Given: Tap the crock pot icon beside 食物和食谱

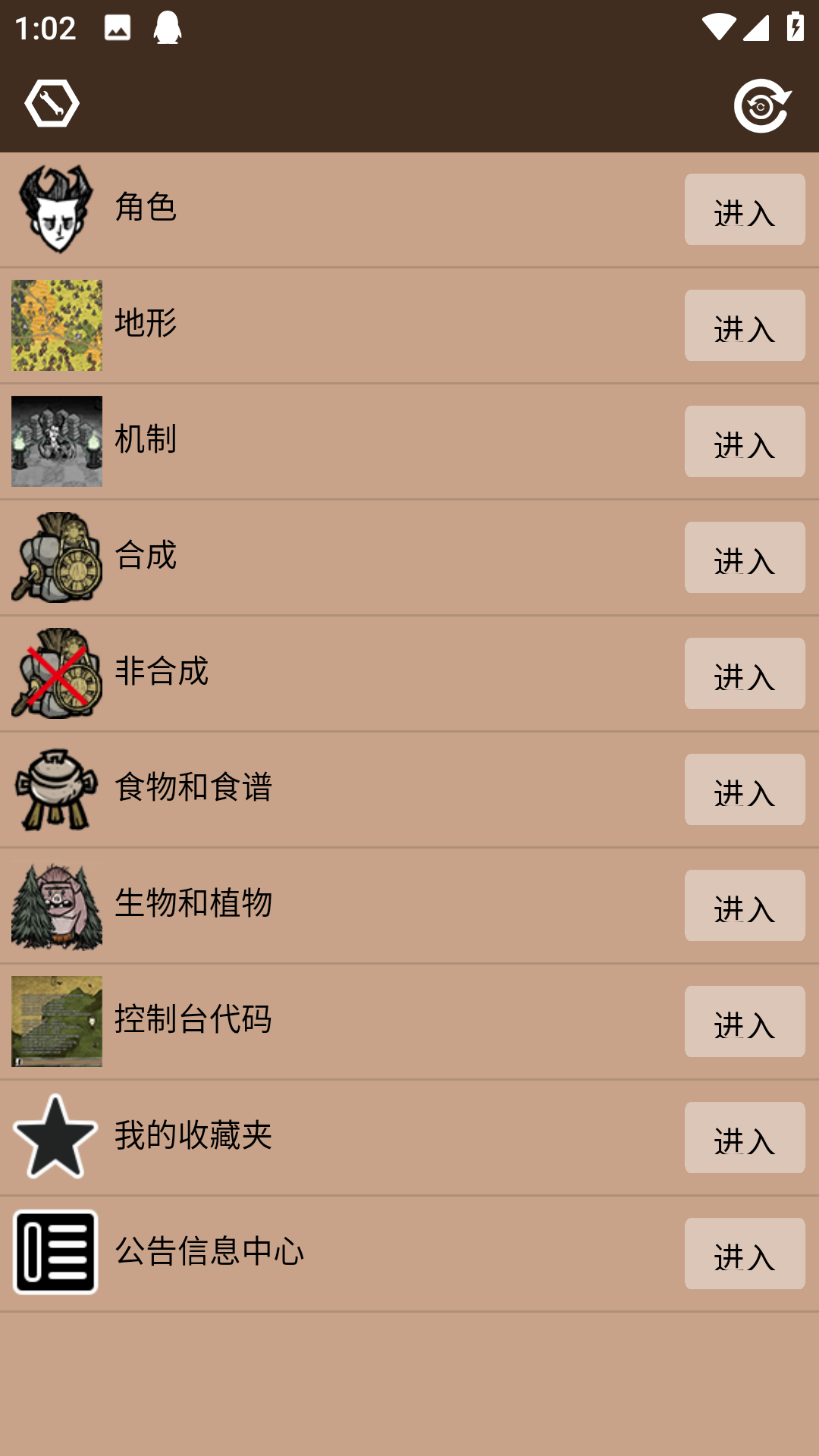Looking at the screenshot, I should pos(57,789).
